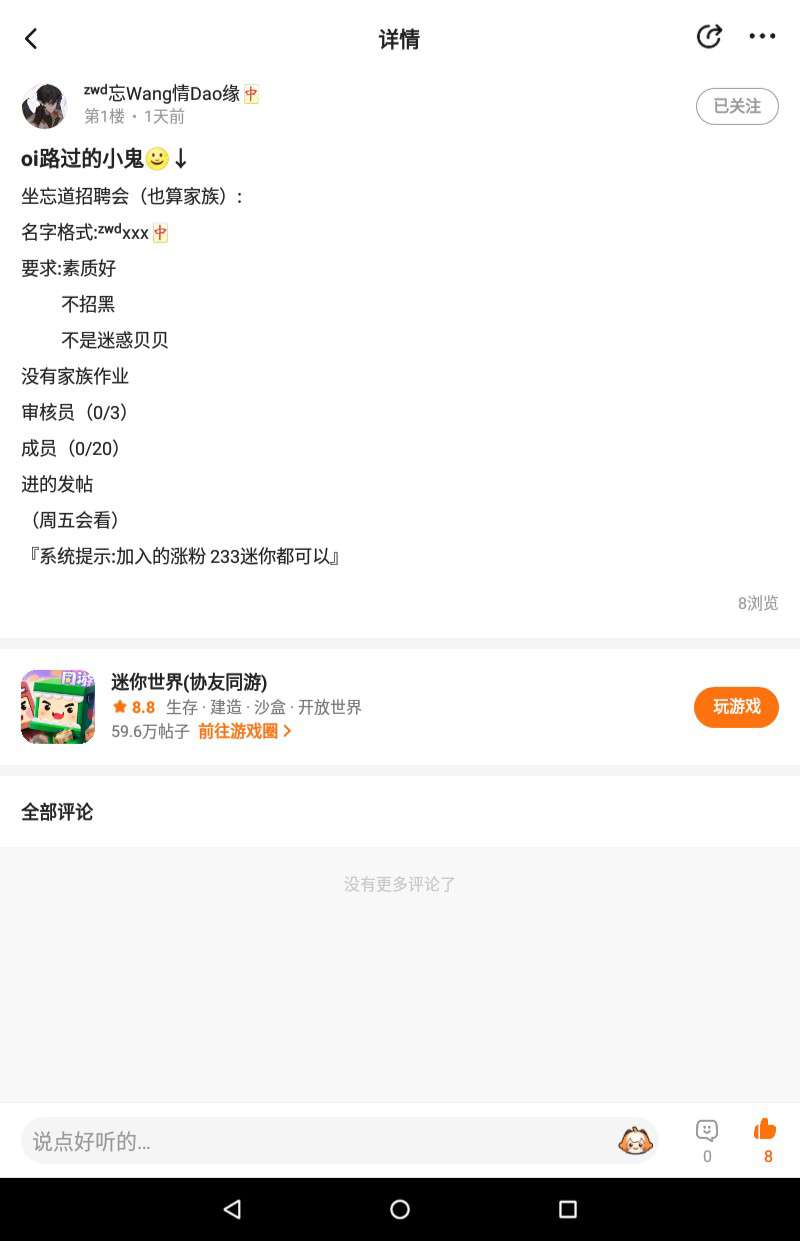Open the system recent apps button
800x1241 pixels.
coord(568,1210)
